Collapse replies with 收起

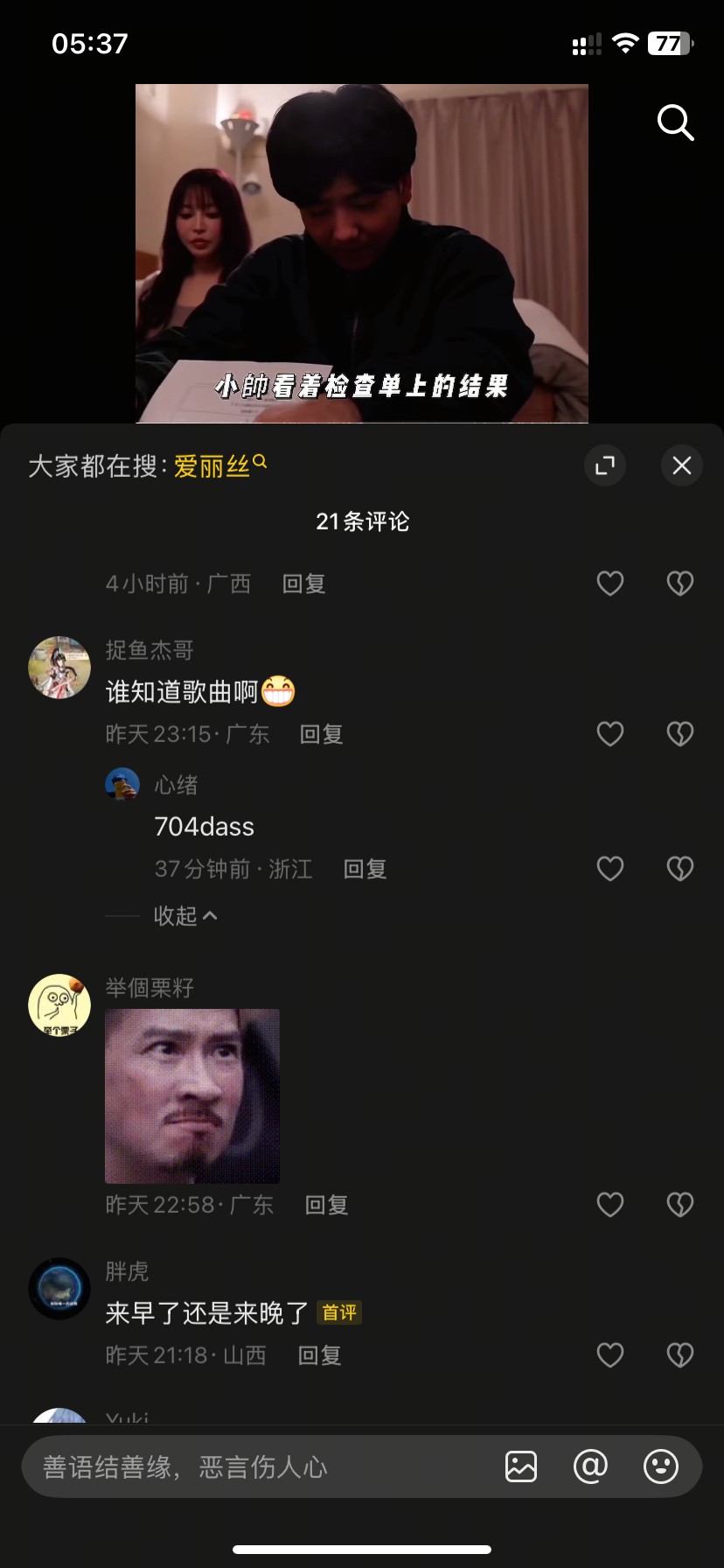click(185, 915)
